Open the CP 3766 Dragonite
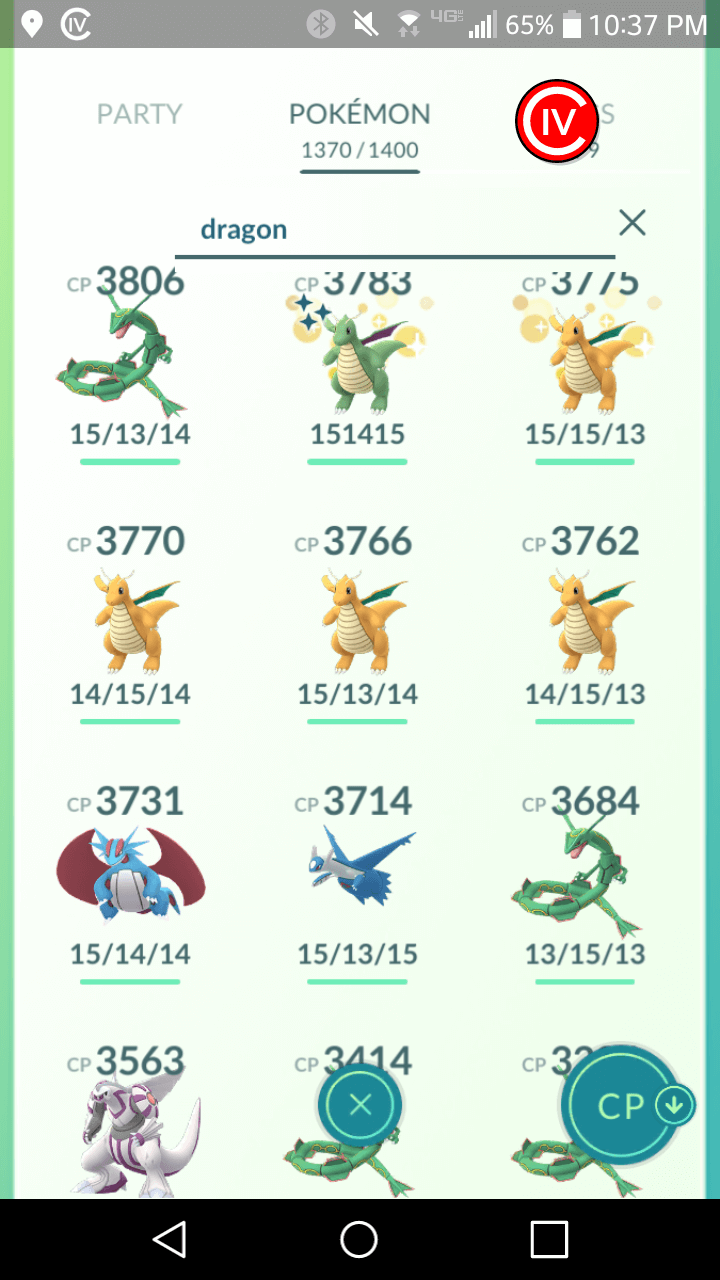This screenshot has height=1280, width=720. point(357,622)
